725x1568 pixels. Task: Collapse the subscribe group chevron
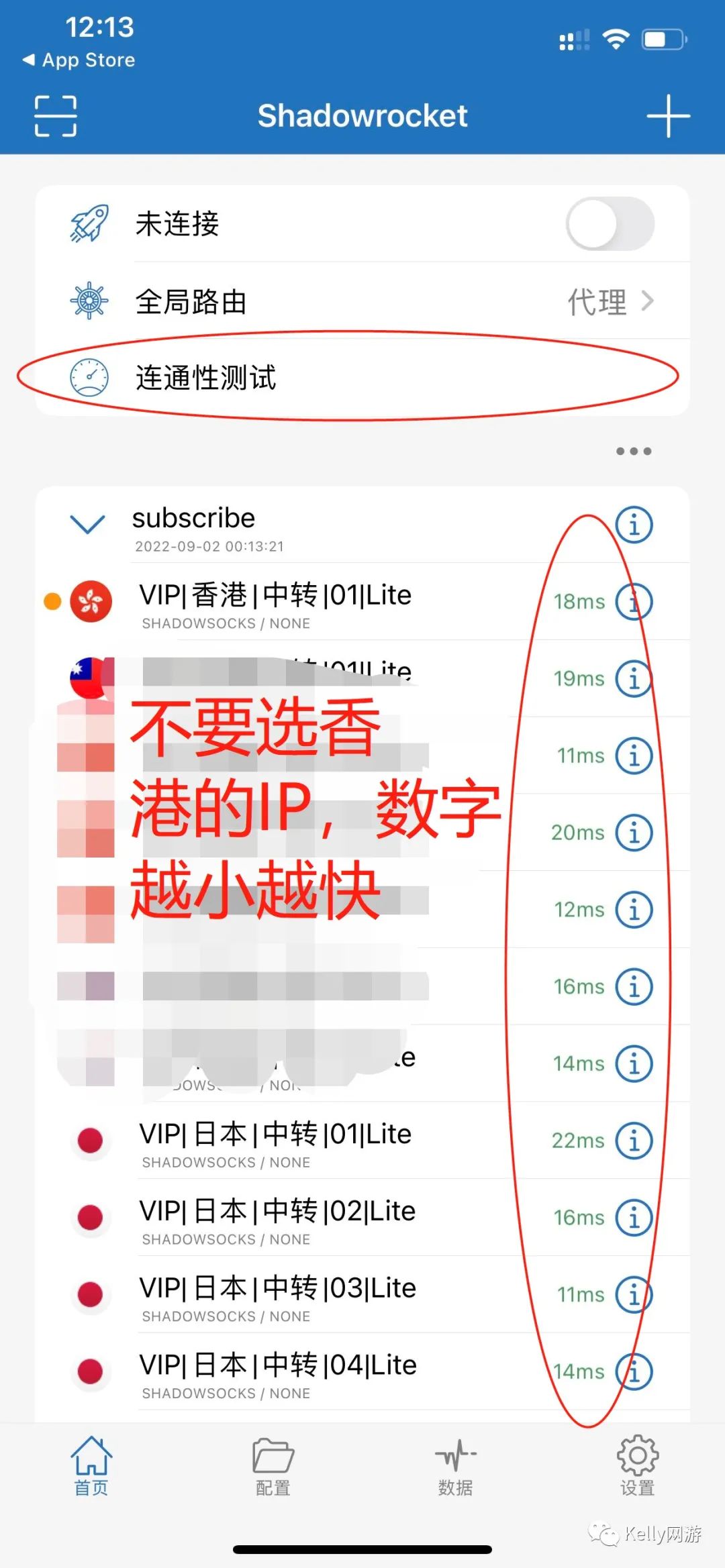88,524
